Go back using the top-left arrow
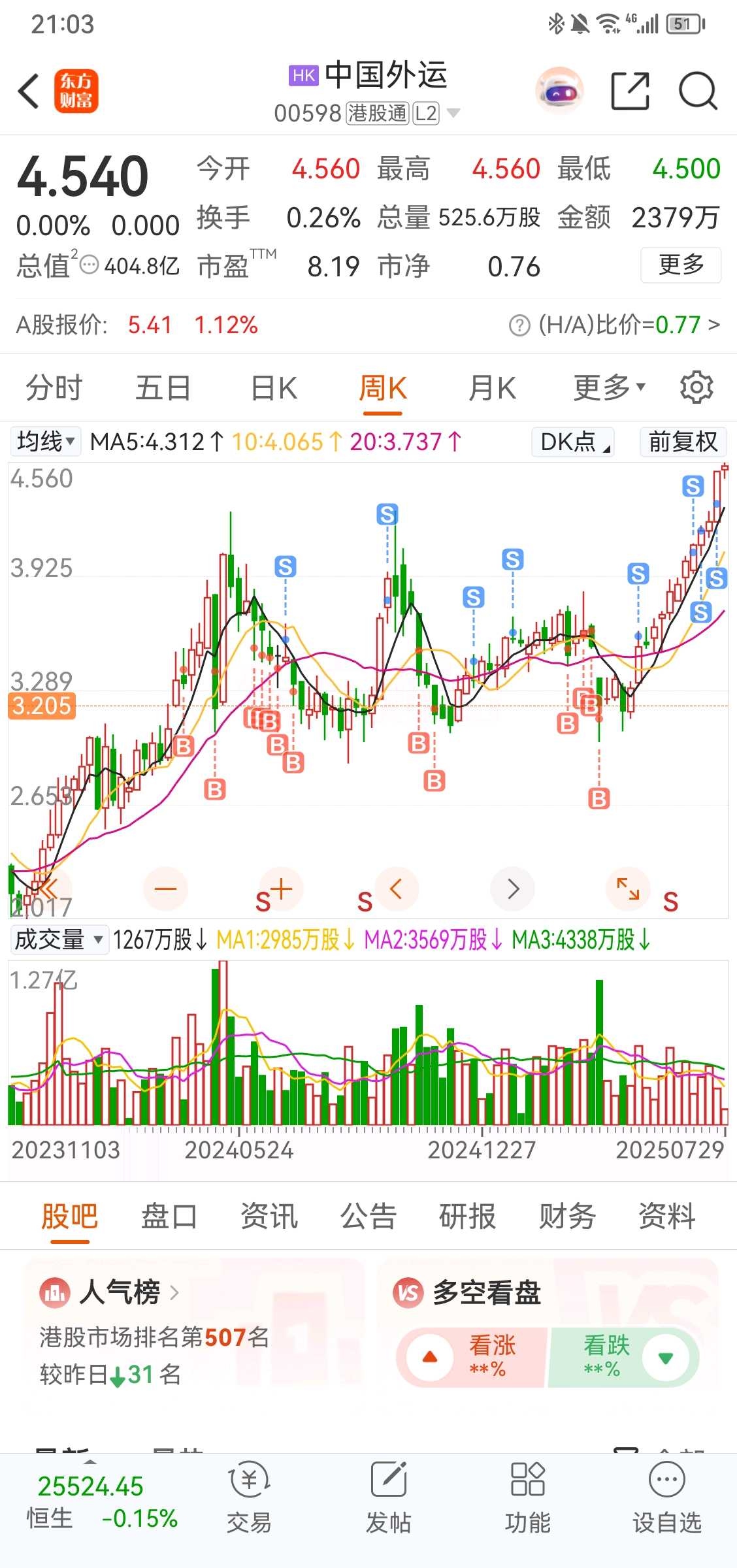The image size is (737, 1568). 29,91
